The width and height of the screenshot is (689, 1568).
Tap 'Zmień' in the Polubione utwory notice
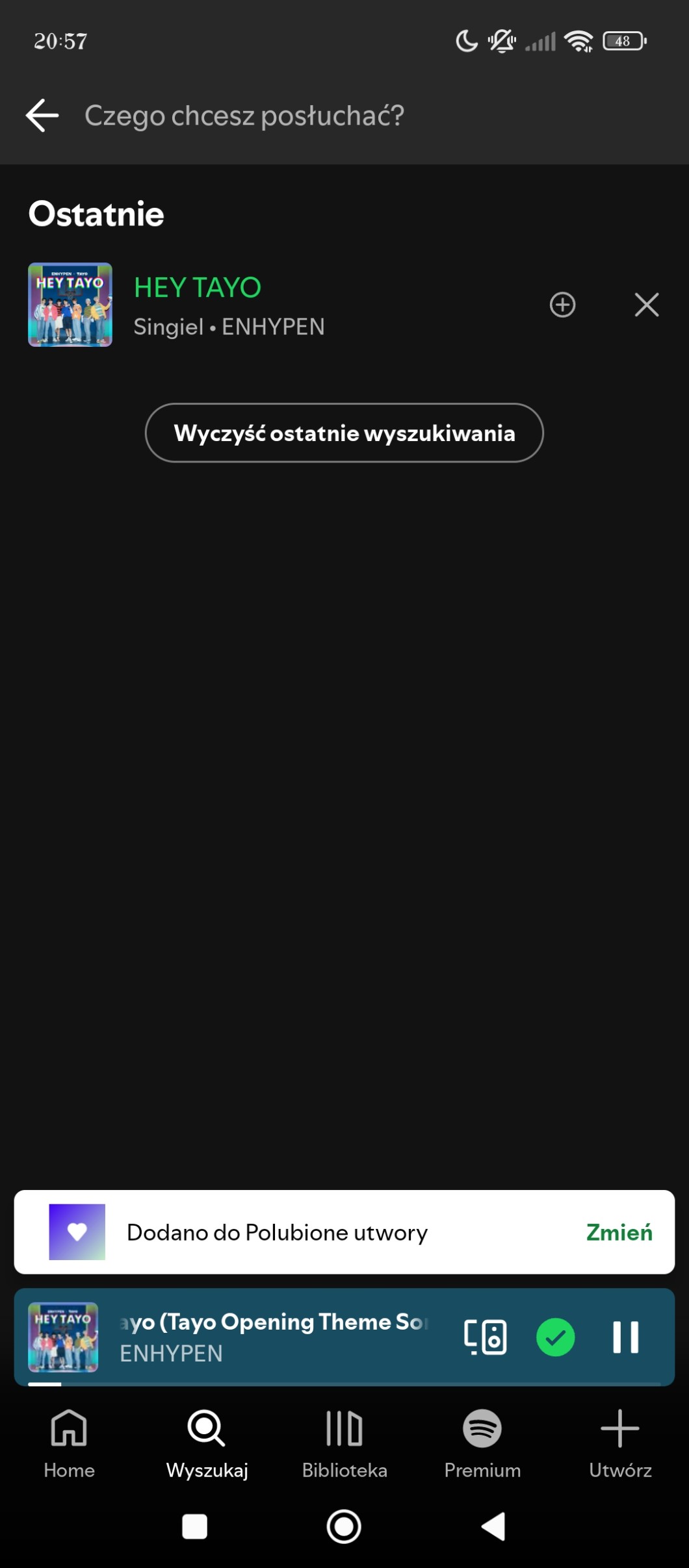pos(619,1232)
